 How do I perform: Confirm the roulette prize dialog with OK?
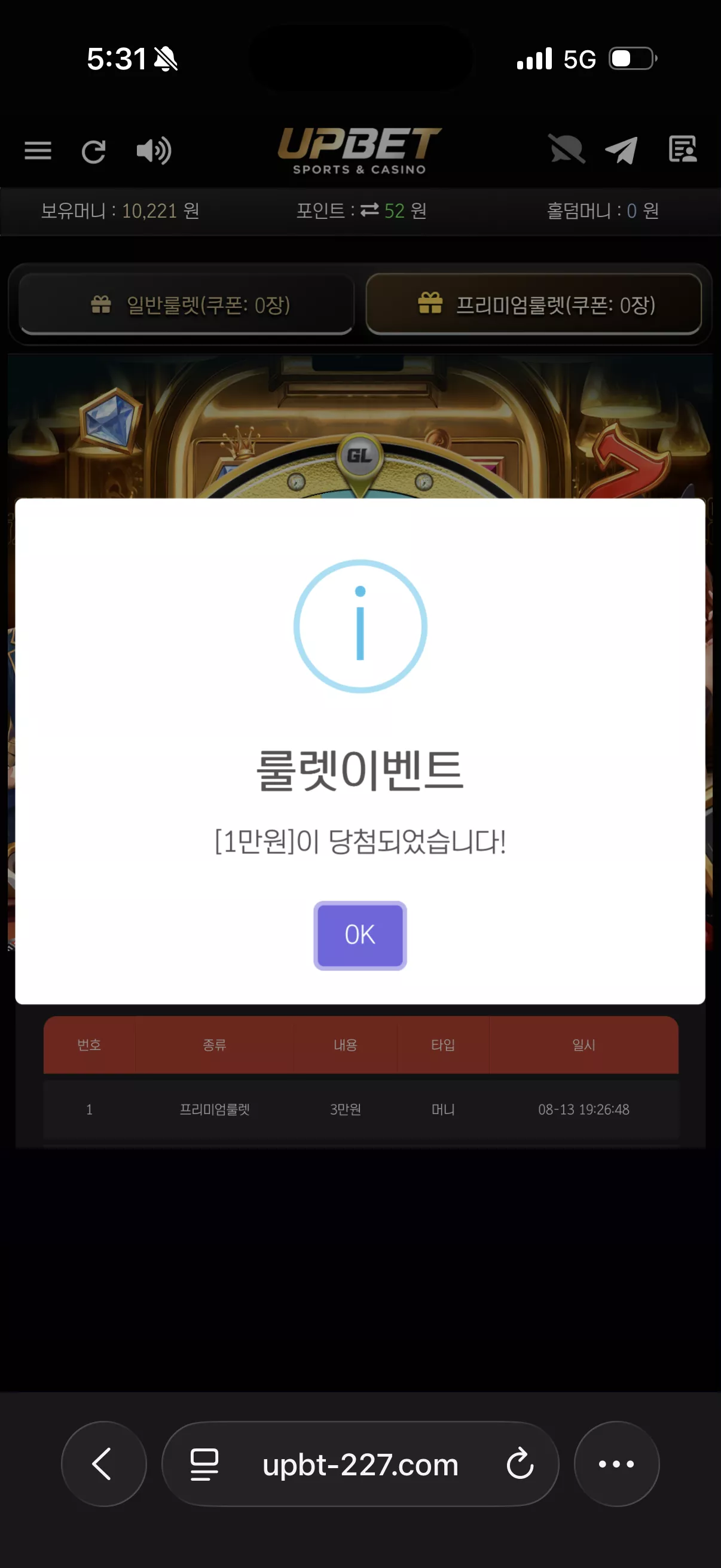(359, 935)
